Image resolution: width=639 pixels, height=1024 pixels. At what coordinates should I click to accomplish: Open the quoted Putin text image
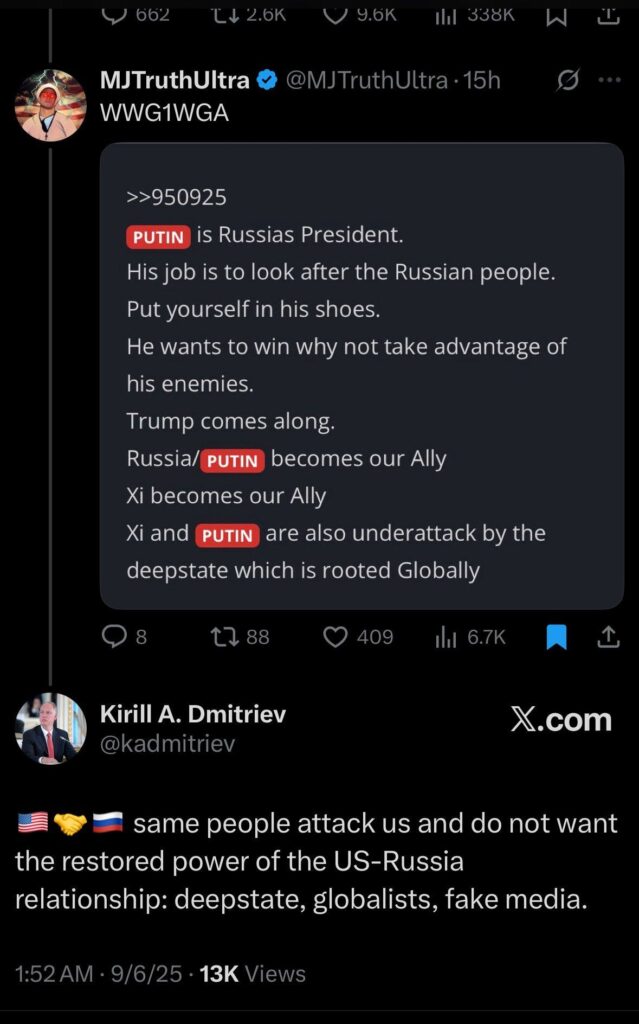click(x=362, y=376)
